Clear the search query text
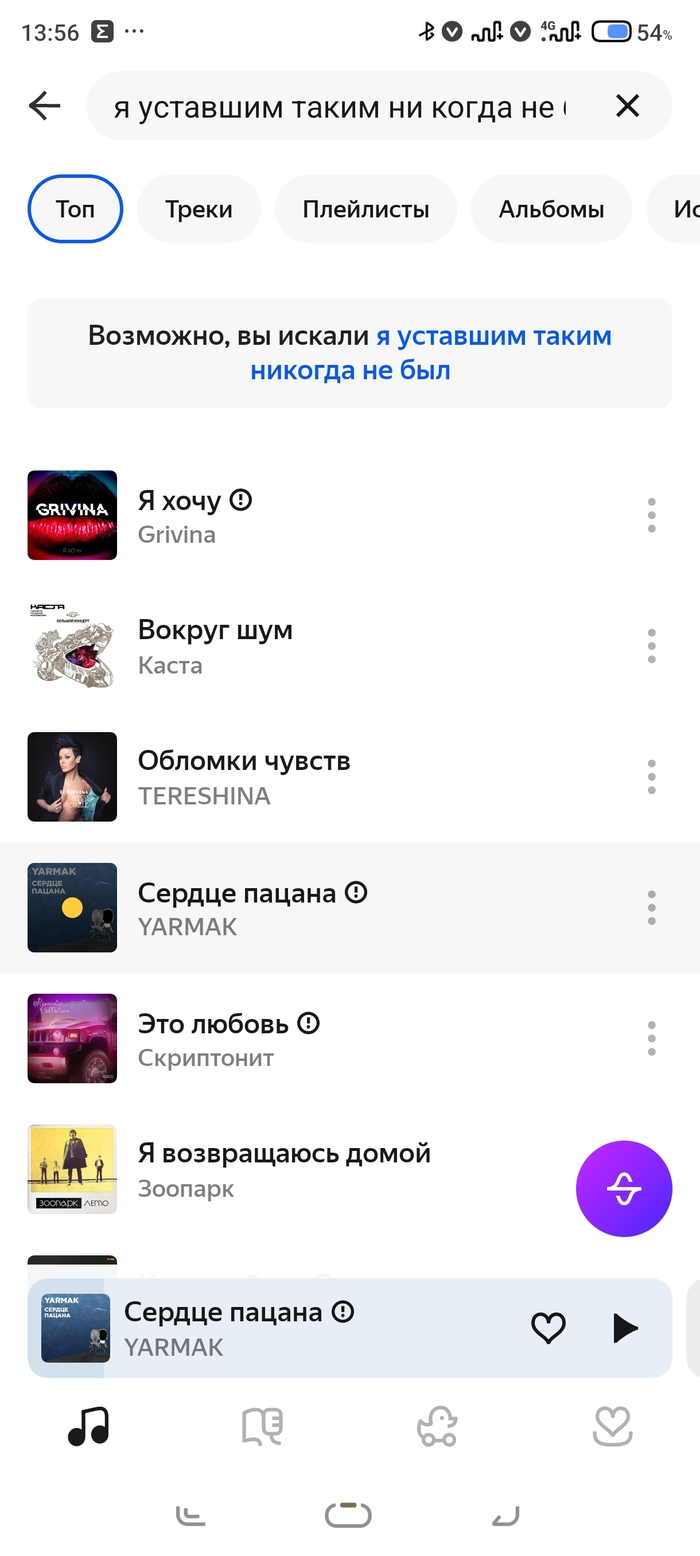Screen dimensions: 700x1556 coord(627,106)
